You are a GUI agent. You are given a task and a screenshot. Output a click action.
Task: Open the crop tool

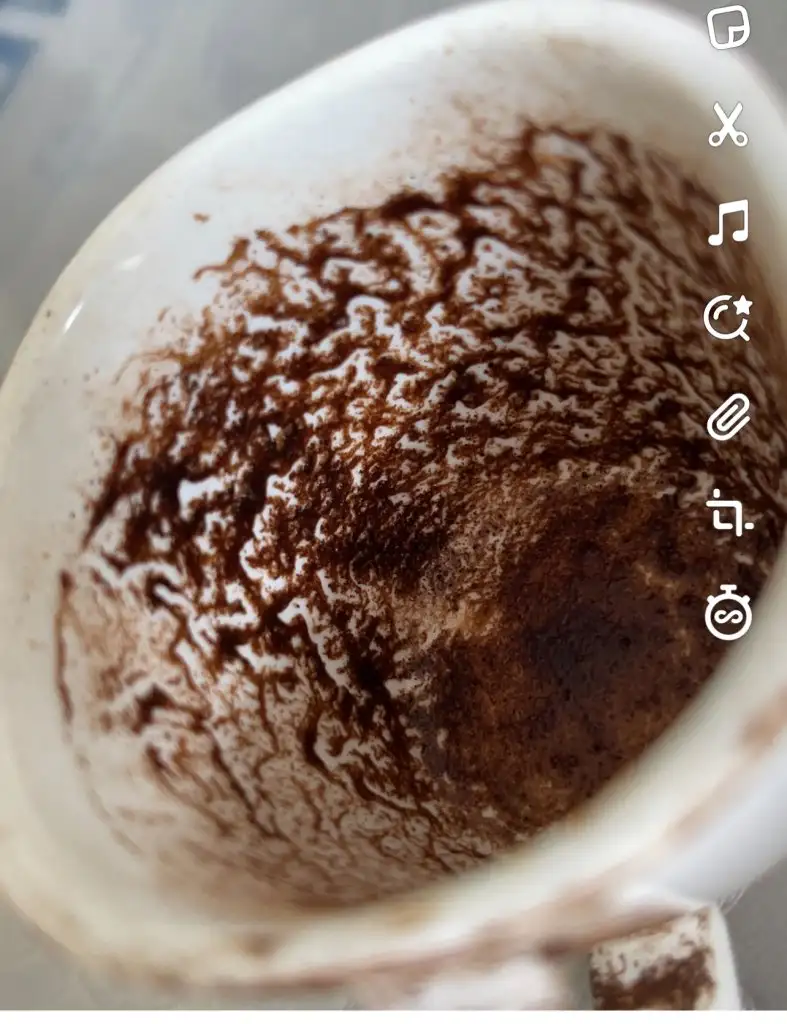point(728,514)
